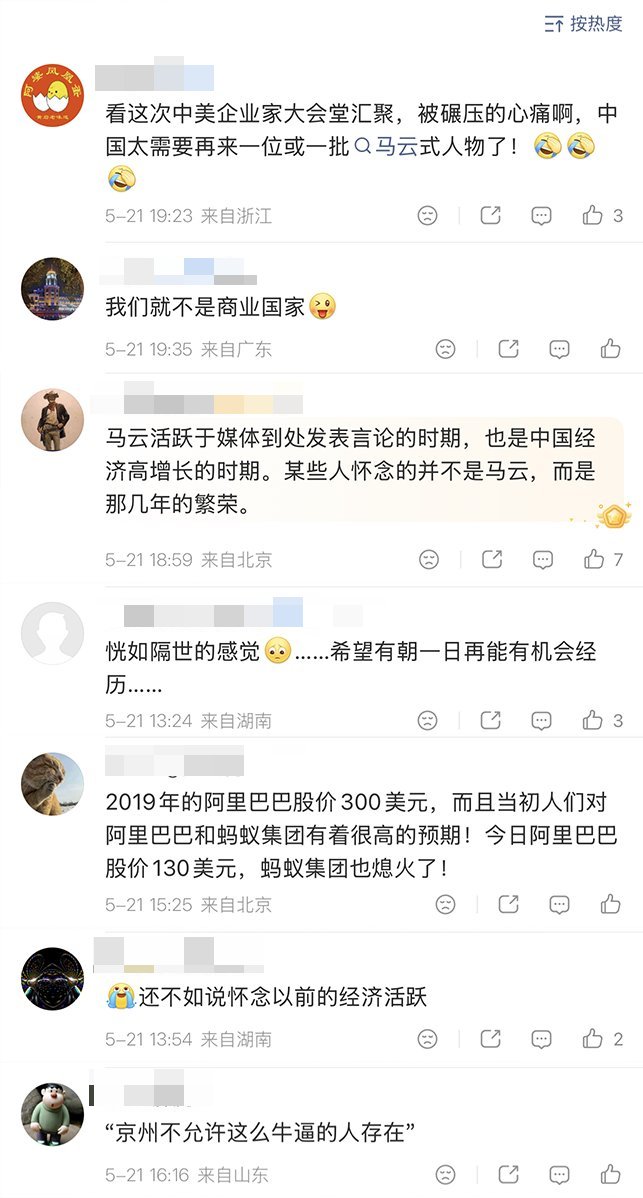Screen dimensions: 643x1198
Task: Like the comment about 阿里巴巴股价
Action: (x=610, y=904)
